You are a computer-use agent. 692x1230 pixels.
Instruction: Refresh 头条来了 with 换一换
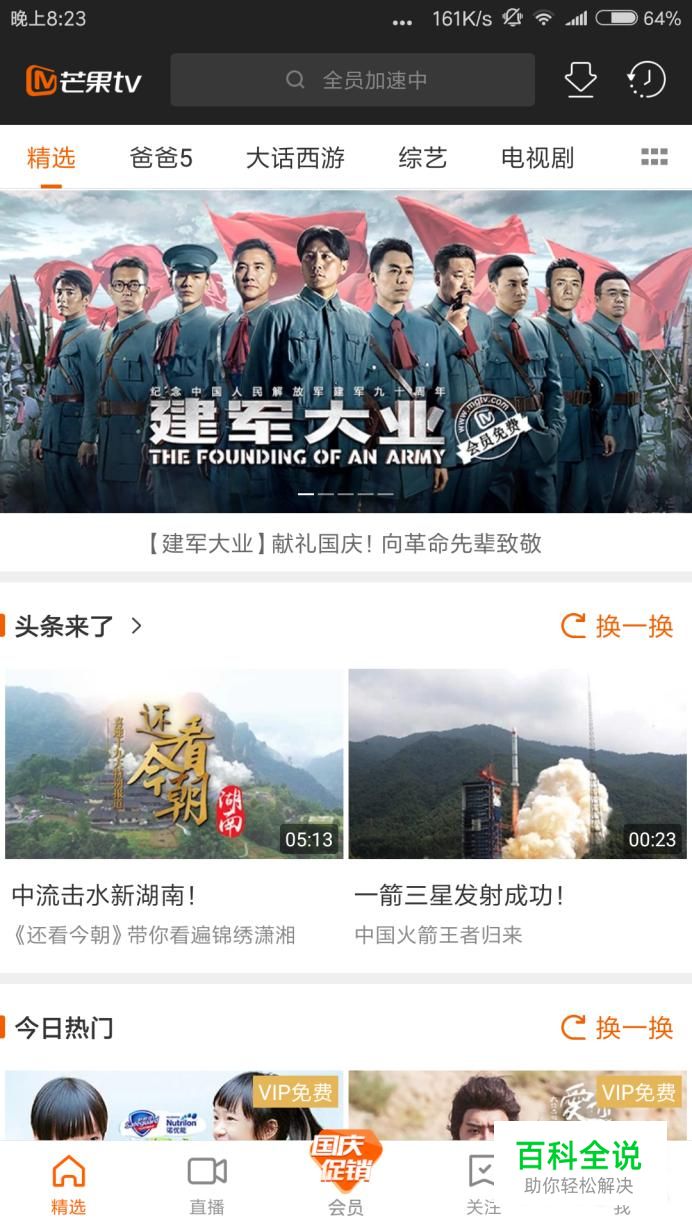pyautogui.click(x=617, y=626)
